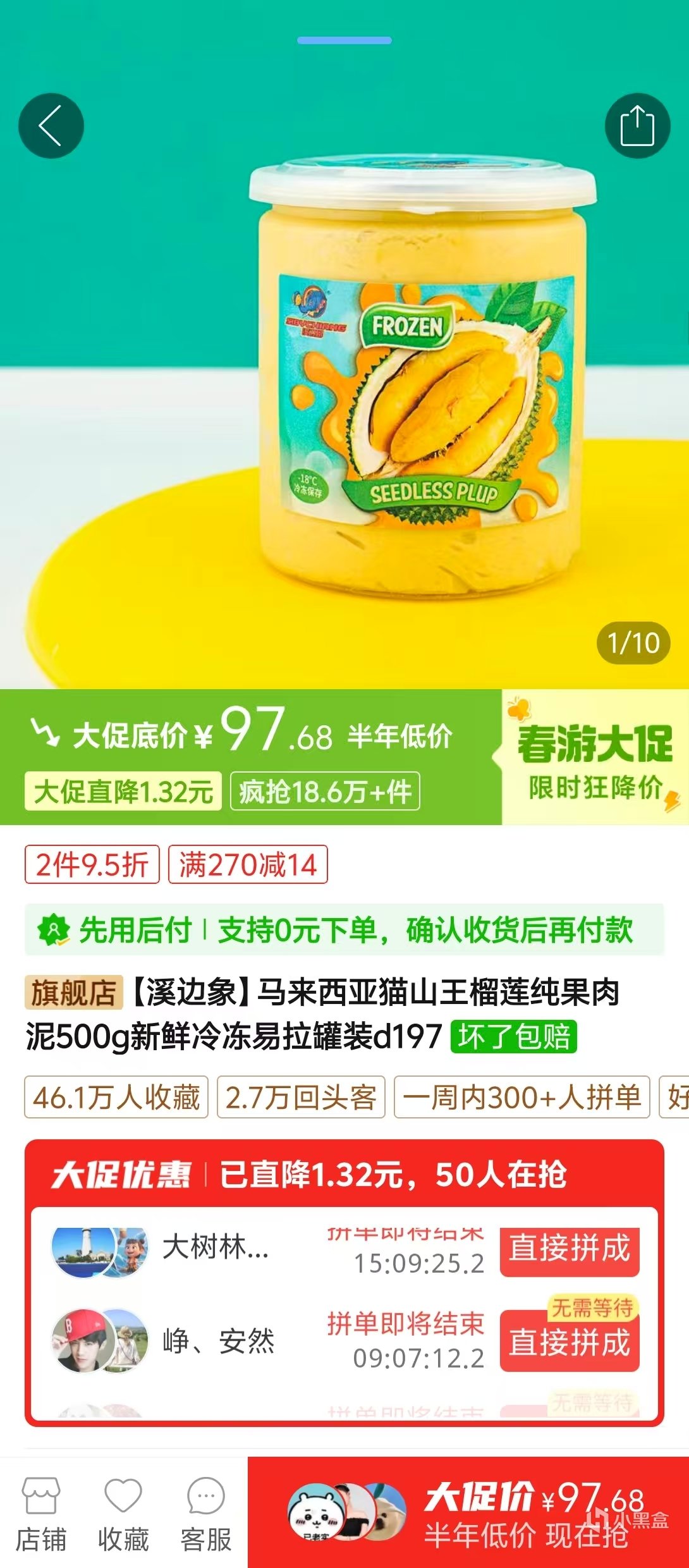Contact 客服 customer service
Image resolution: width=689 pixels, height=1568 pixels.
click(x=206, y=1514)
